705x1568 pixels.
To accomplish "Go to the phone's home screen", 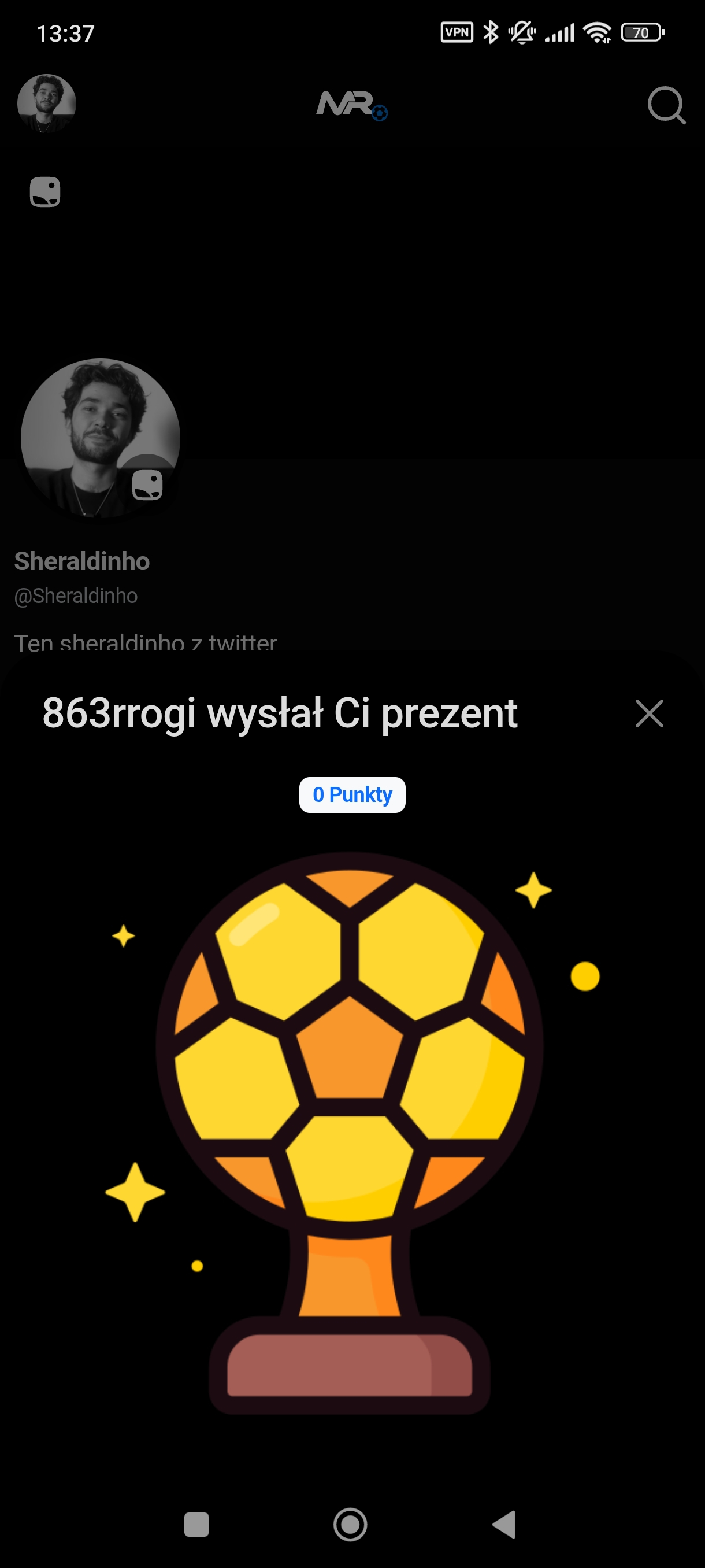I will pos(350,1525).
